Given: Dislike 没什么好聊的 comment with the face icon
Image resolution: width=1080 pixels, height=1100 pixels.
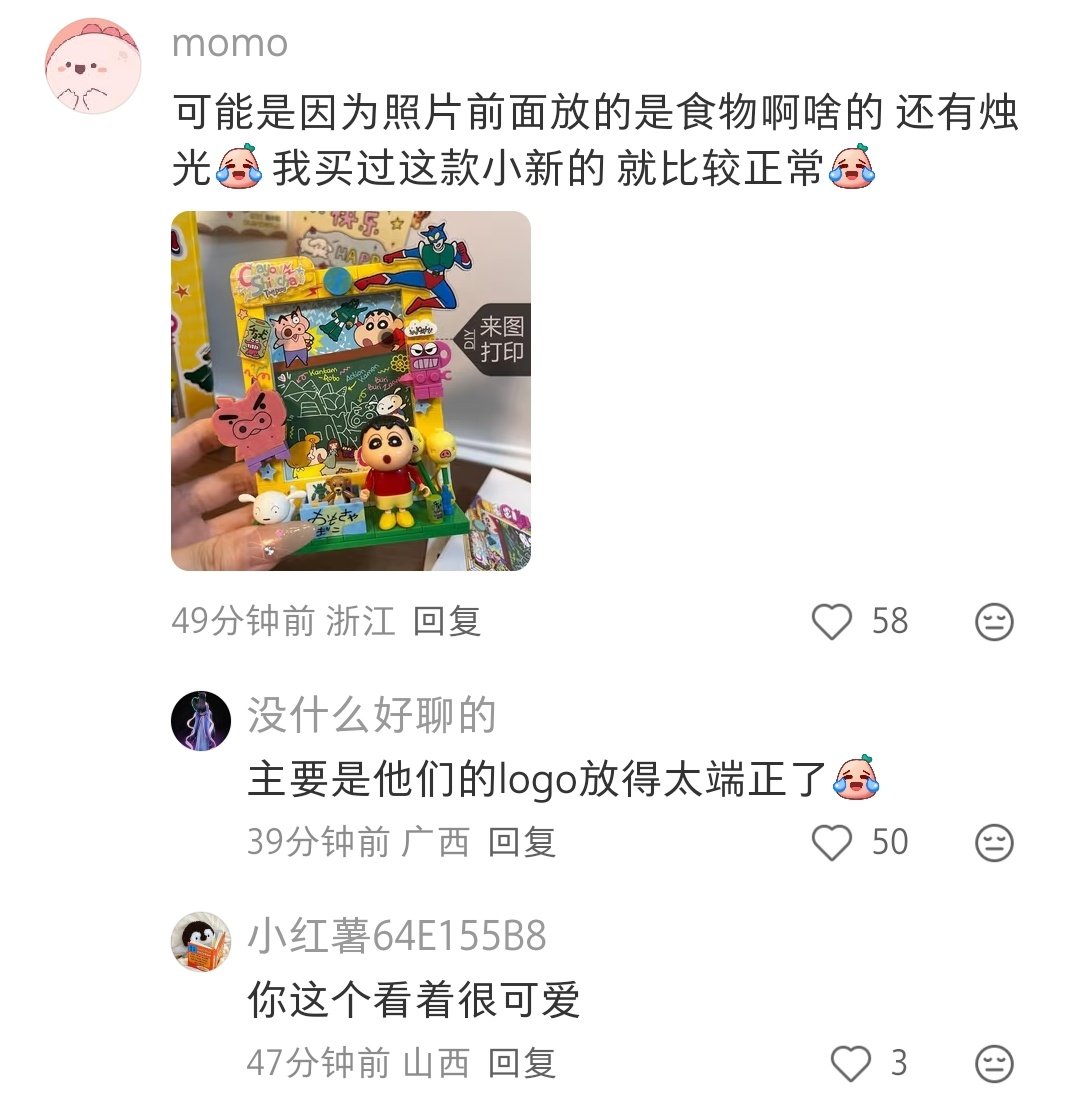Looking at the screenshot, I should [994, 842].
